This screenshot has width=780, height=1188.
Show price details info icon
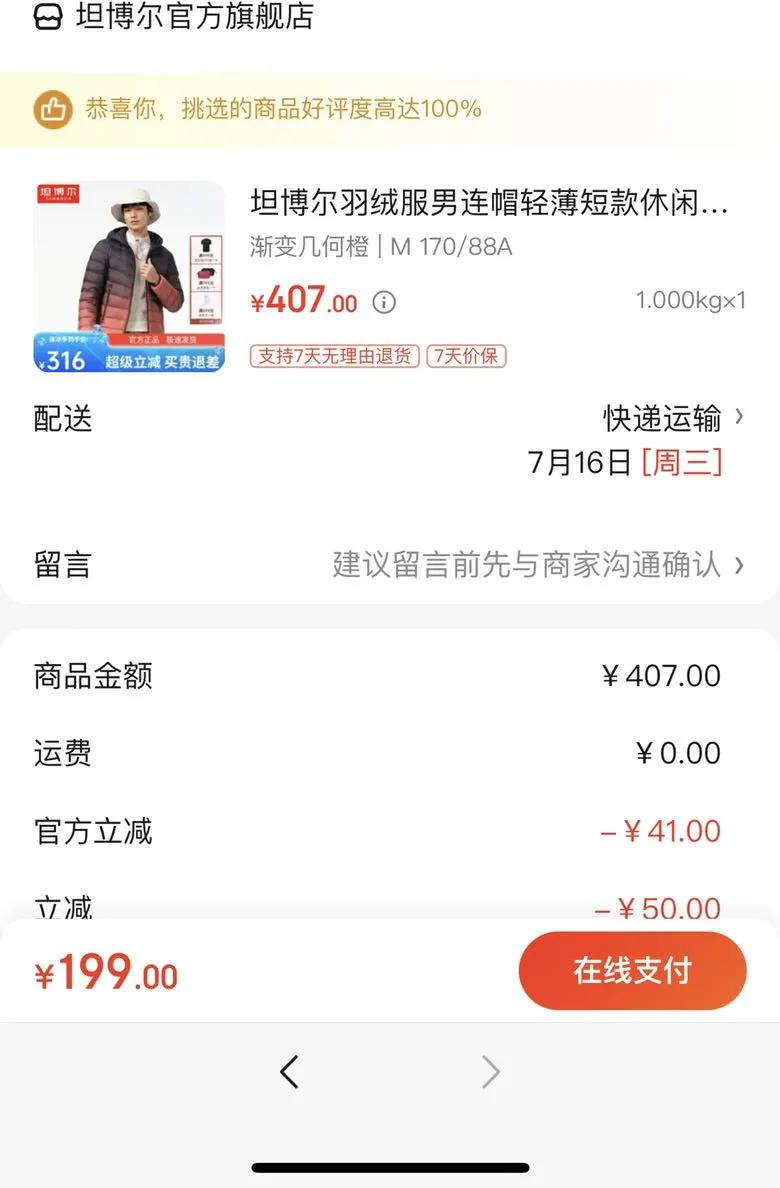pos(384,302)
